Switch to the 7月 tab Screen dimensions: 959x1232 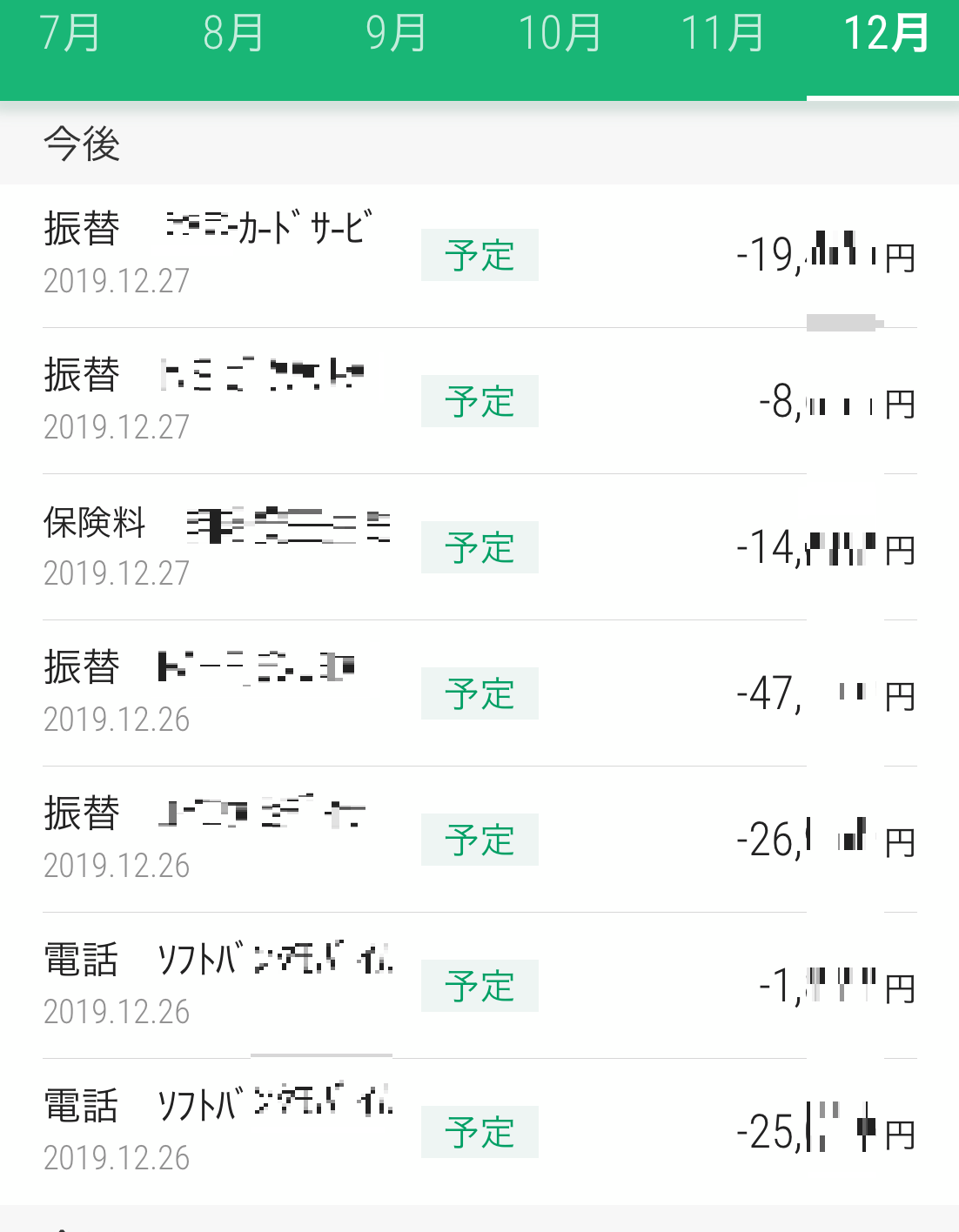click(70, 35)
